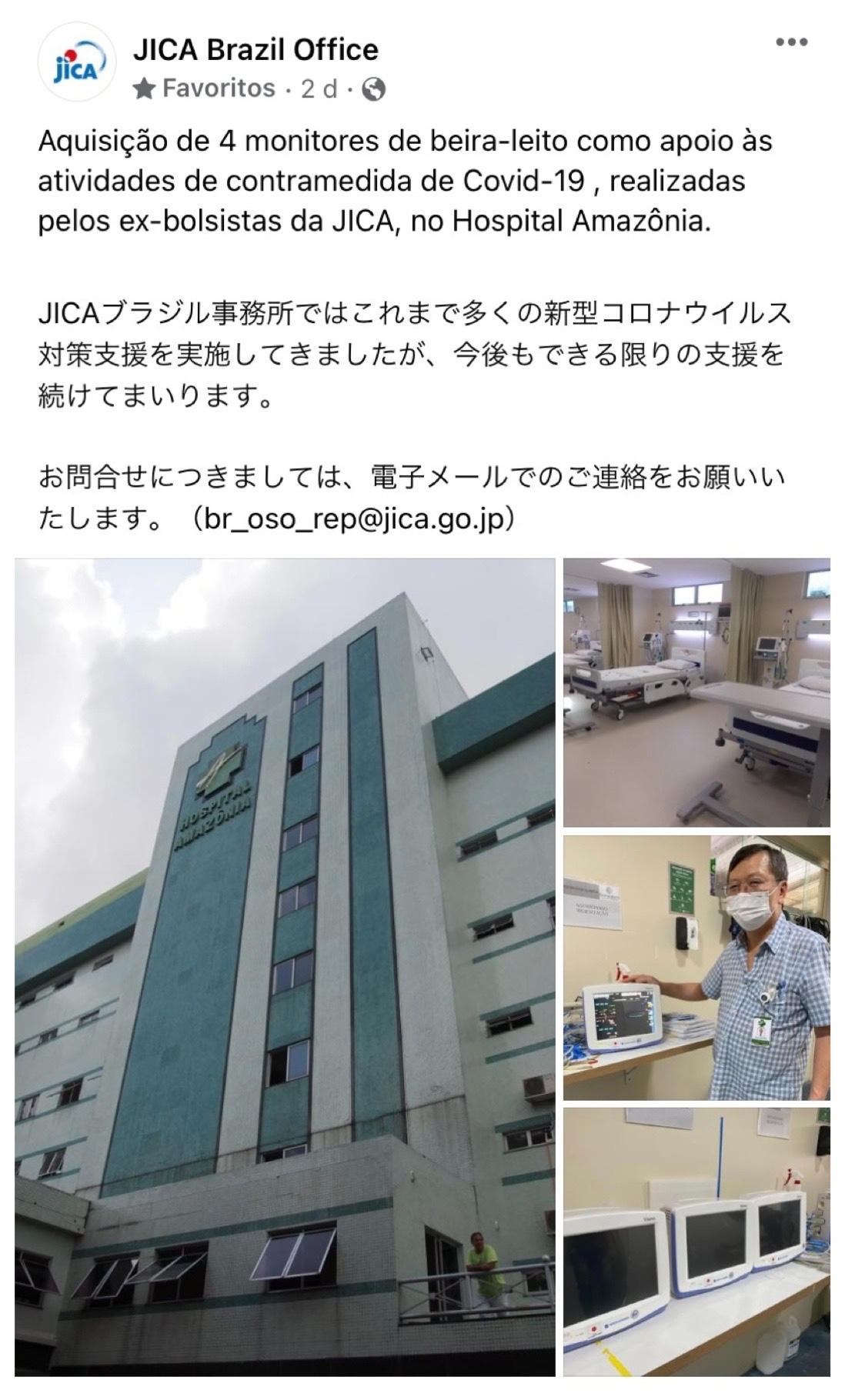The width and height of the screenshot is (845, 1400).
Task: View photo of three bedside monitors
Action: tap(696, 1241)
